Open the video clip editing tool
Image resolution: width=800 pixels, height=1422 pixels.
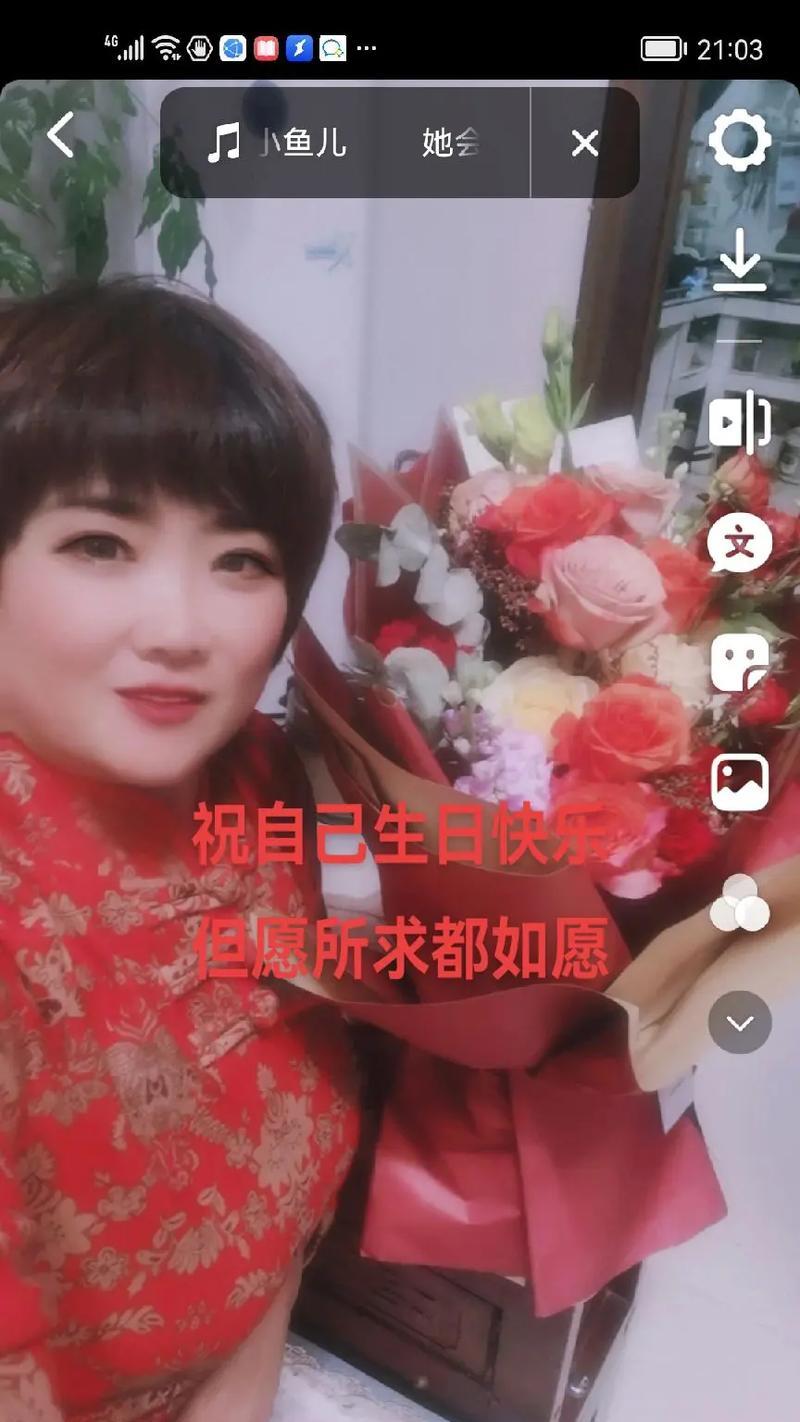tap(740, 422)
